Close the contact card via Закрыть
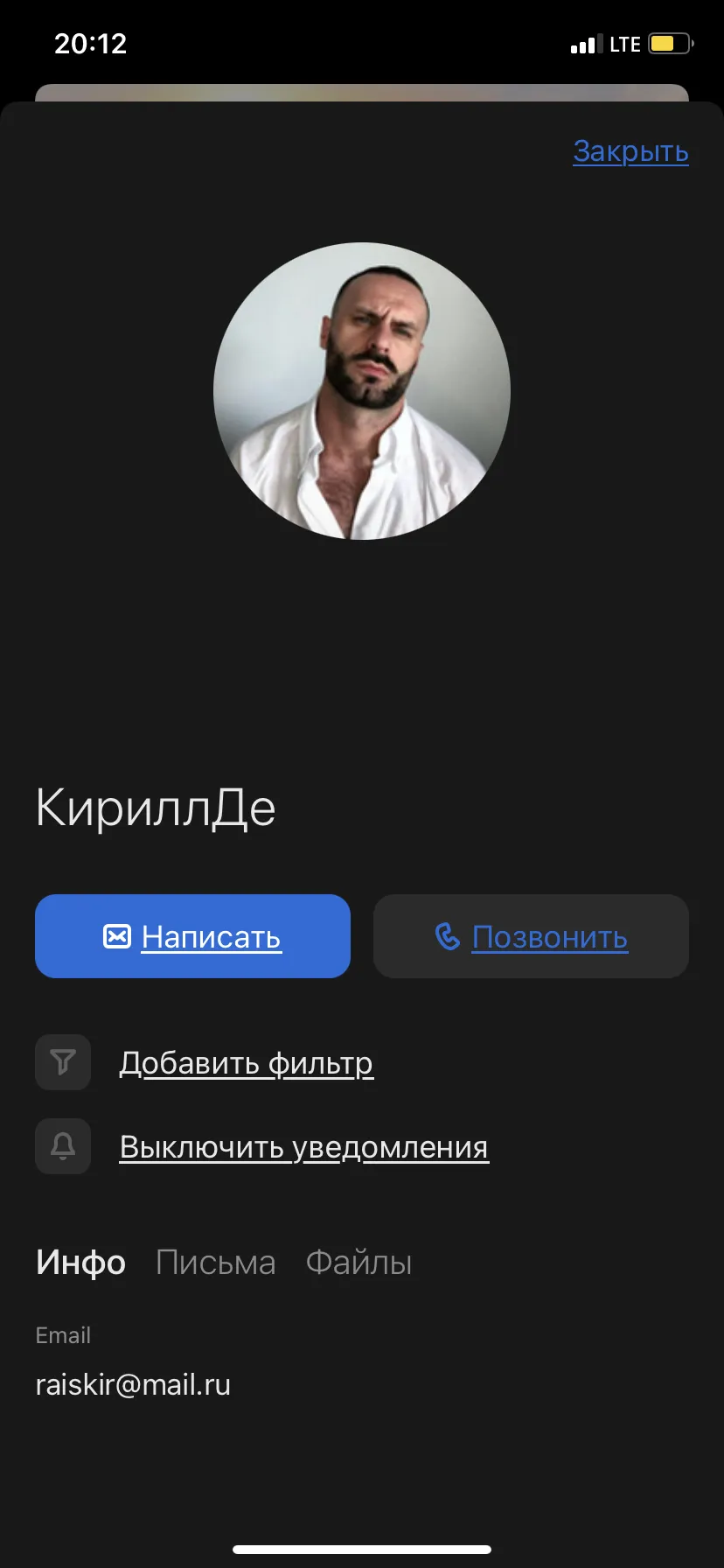 pyautogui.click(x=630, y=151)
